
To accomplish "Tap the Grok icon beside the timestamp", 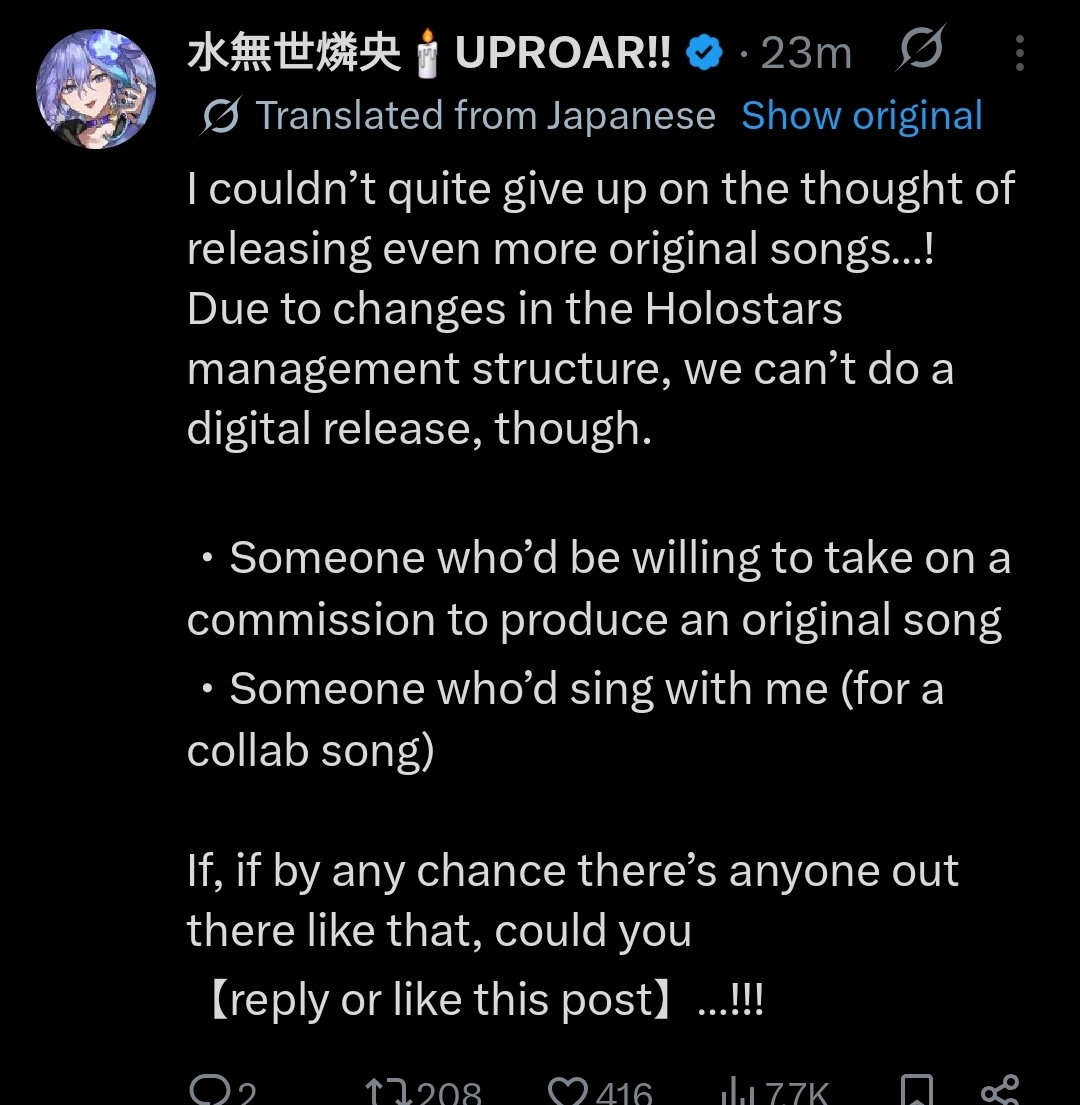I will [x=920, y=50].
